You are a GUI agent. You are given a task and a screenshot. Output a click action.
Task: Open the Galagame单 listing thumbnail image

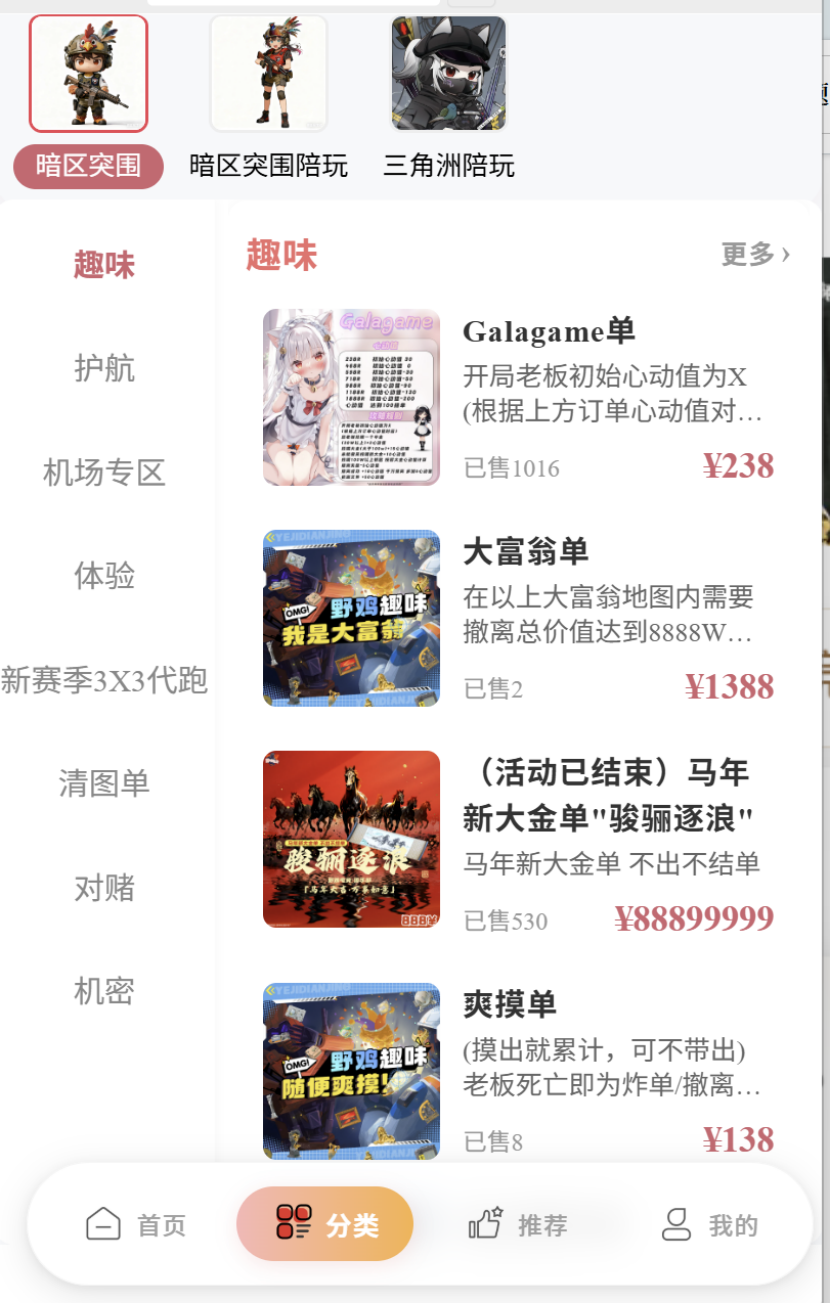(x=350, y=396)
